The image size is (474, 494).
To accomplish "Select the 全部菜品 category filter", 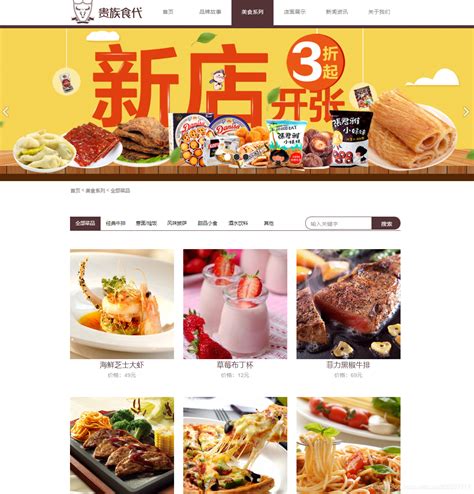I will (85, 223).
